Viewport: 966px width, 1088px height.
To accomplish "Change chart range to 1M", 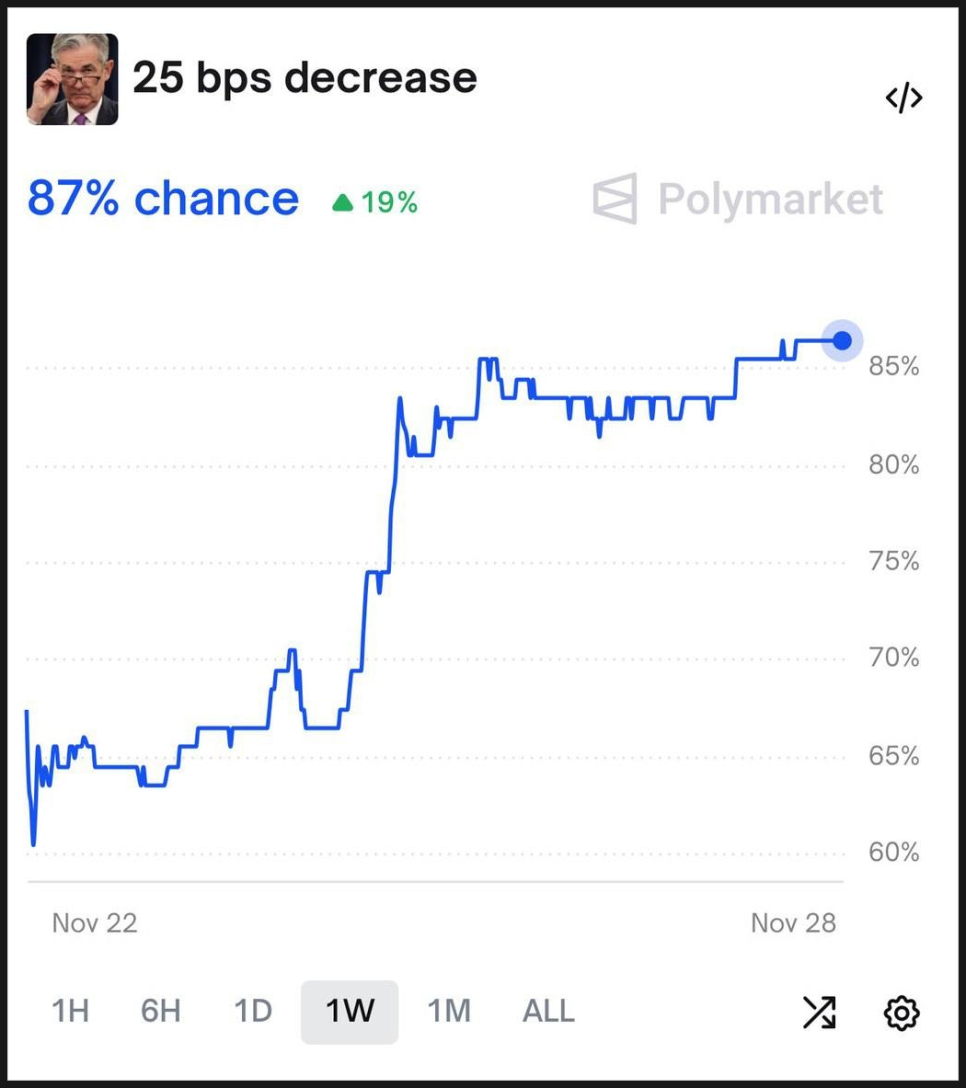I will click(x=449, y=1012).
